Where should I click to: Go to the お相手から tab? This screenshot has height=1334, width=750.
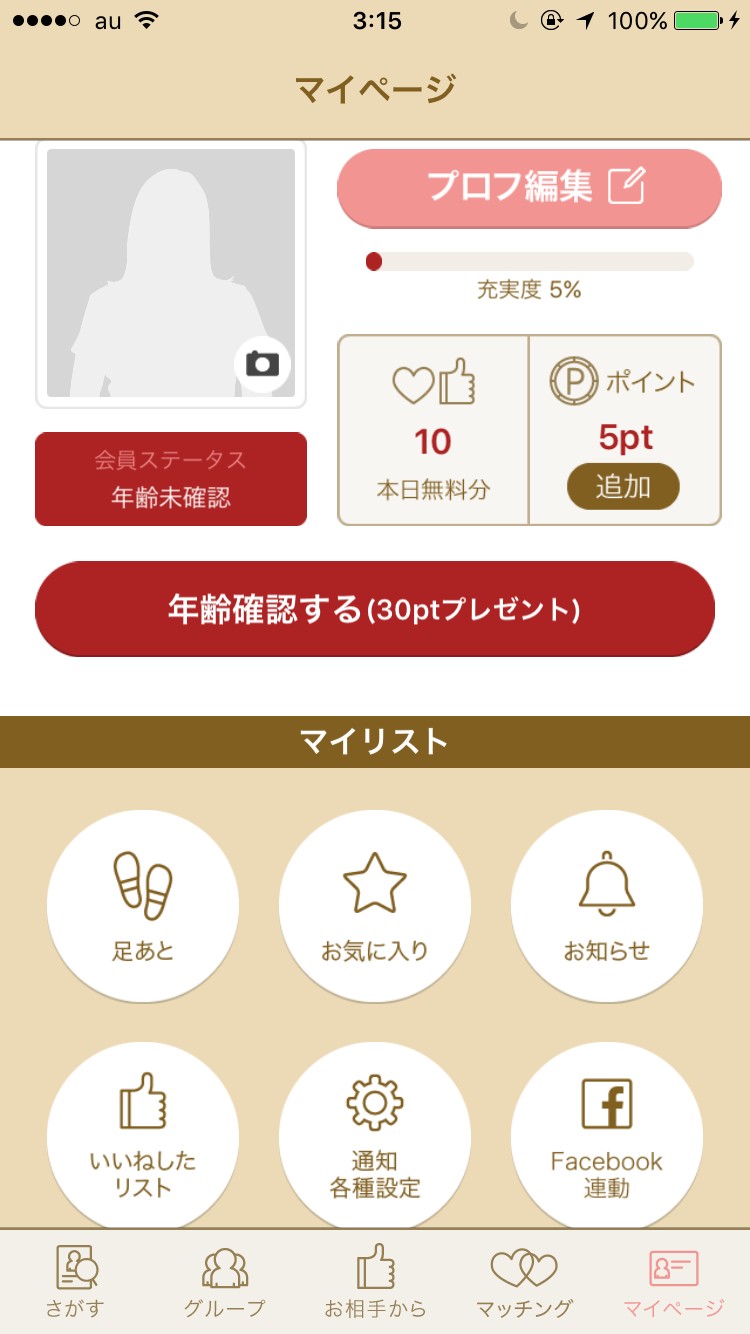coord(375,1282)
